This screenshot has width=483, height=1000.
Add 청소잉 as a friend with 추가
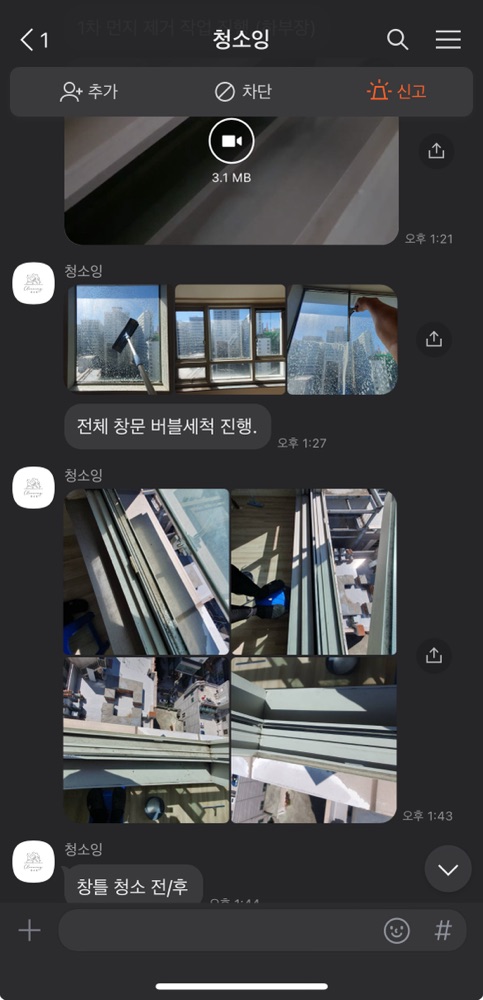point(88,92)
